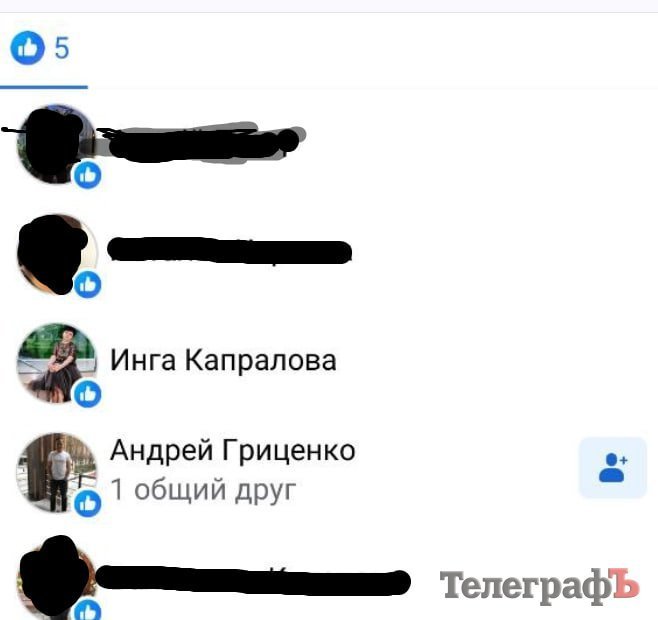The height and width of the screenshot is (620, 658).
Task: Select the likes tab showing 5
Action: click(42, 49)
